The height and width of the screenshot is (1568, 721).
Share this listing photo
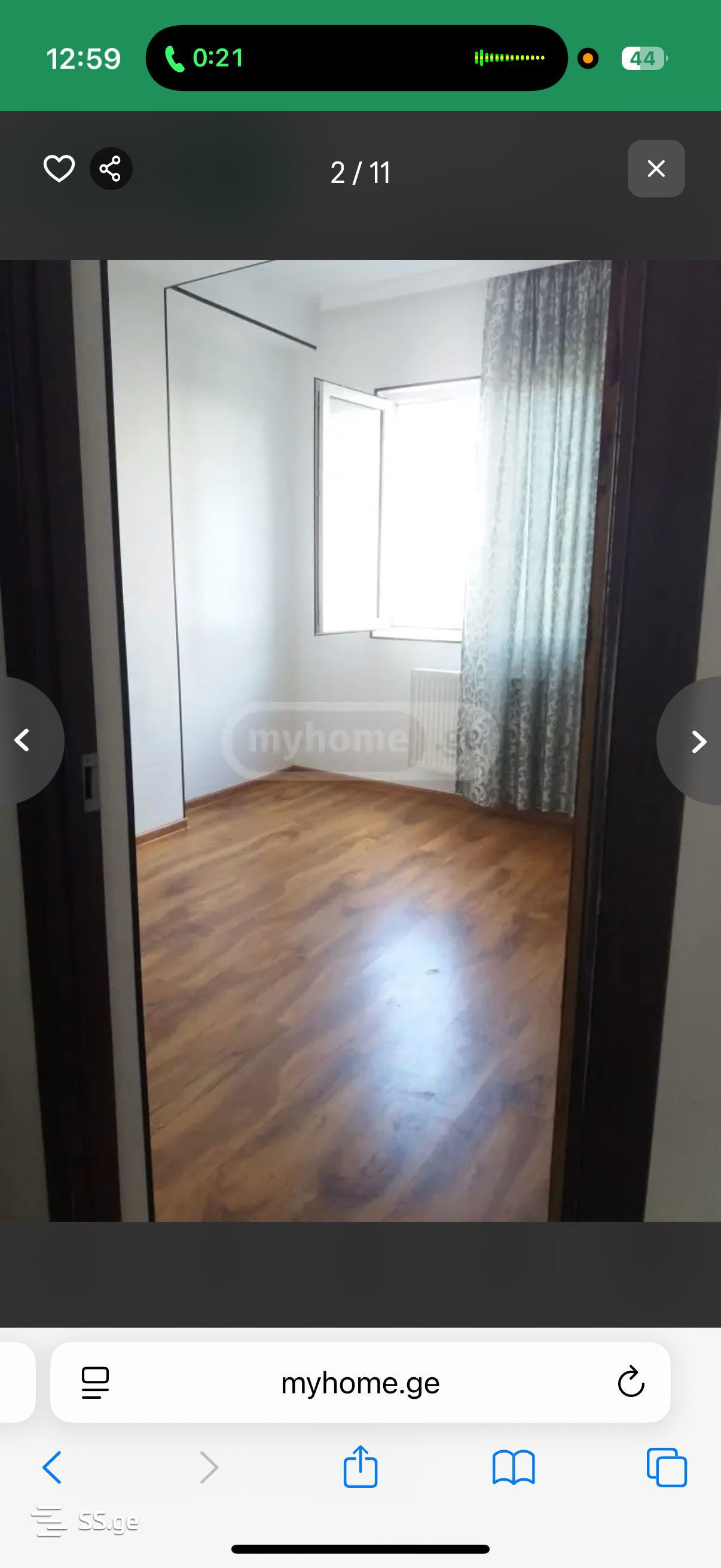111,169
